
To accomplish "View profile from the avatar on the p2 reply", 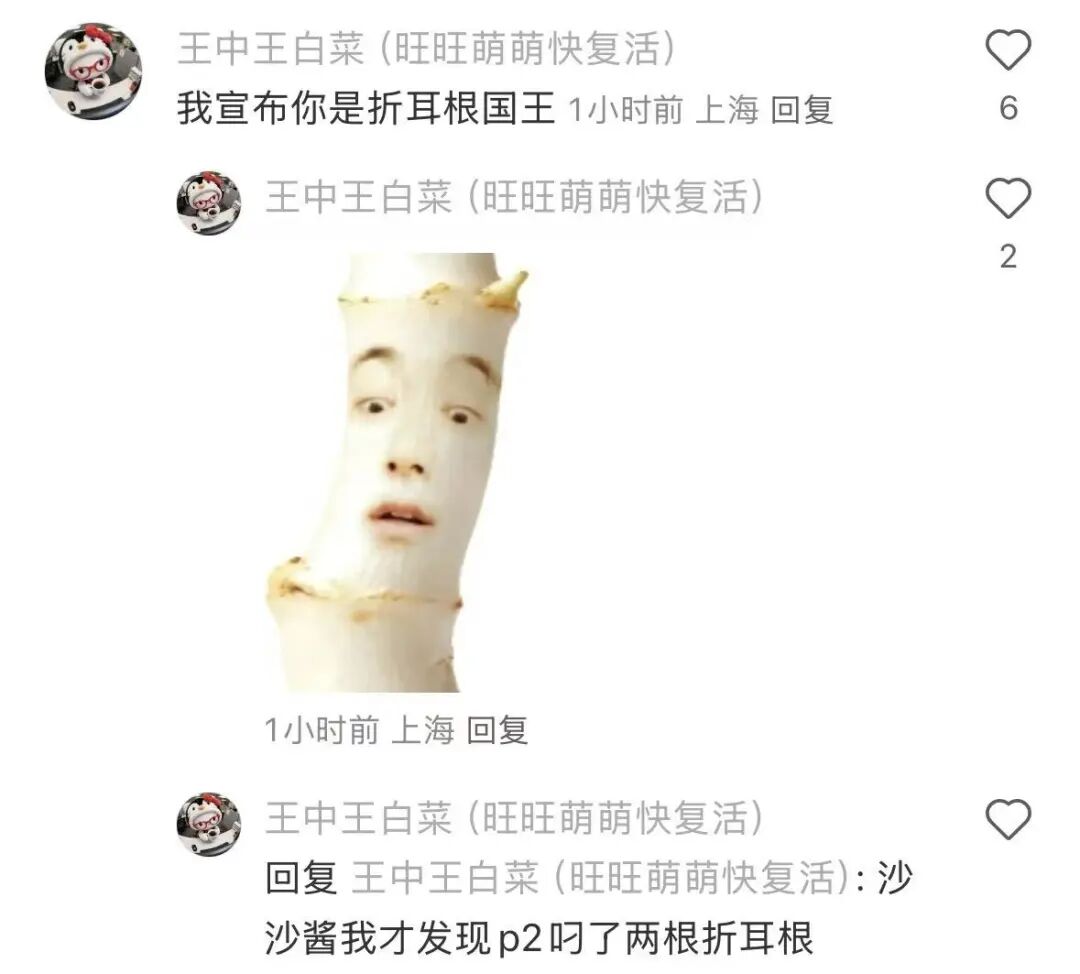I will [209, 824].
